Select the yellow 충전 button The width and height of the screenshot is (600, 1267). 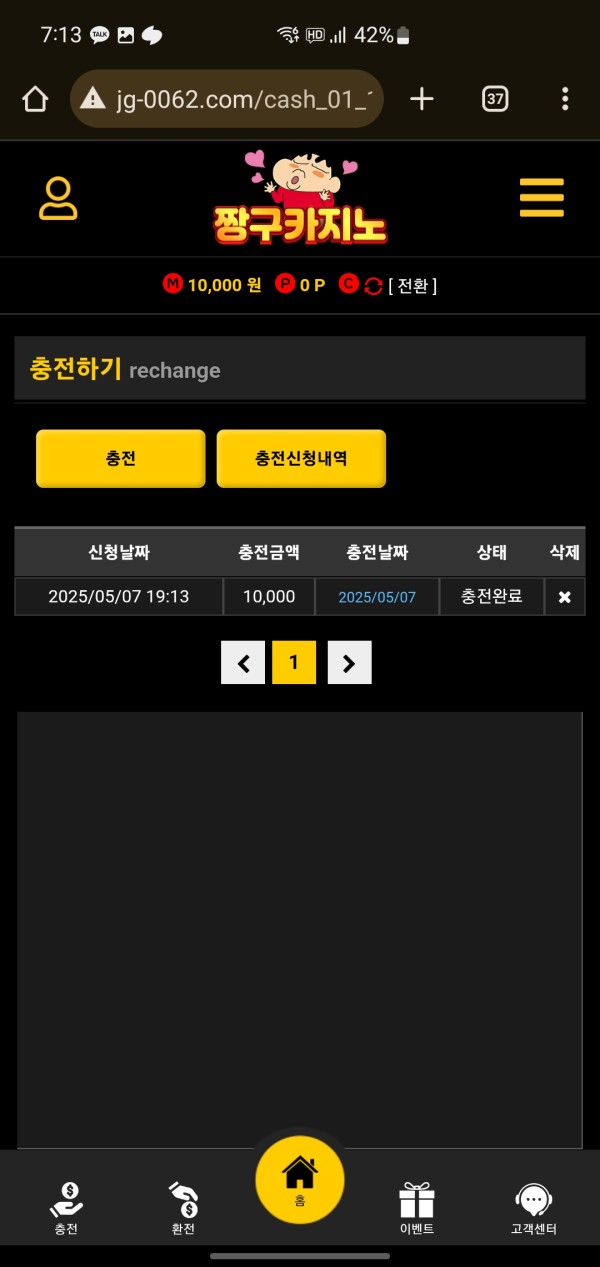click(121, 459)
